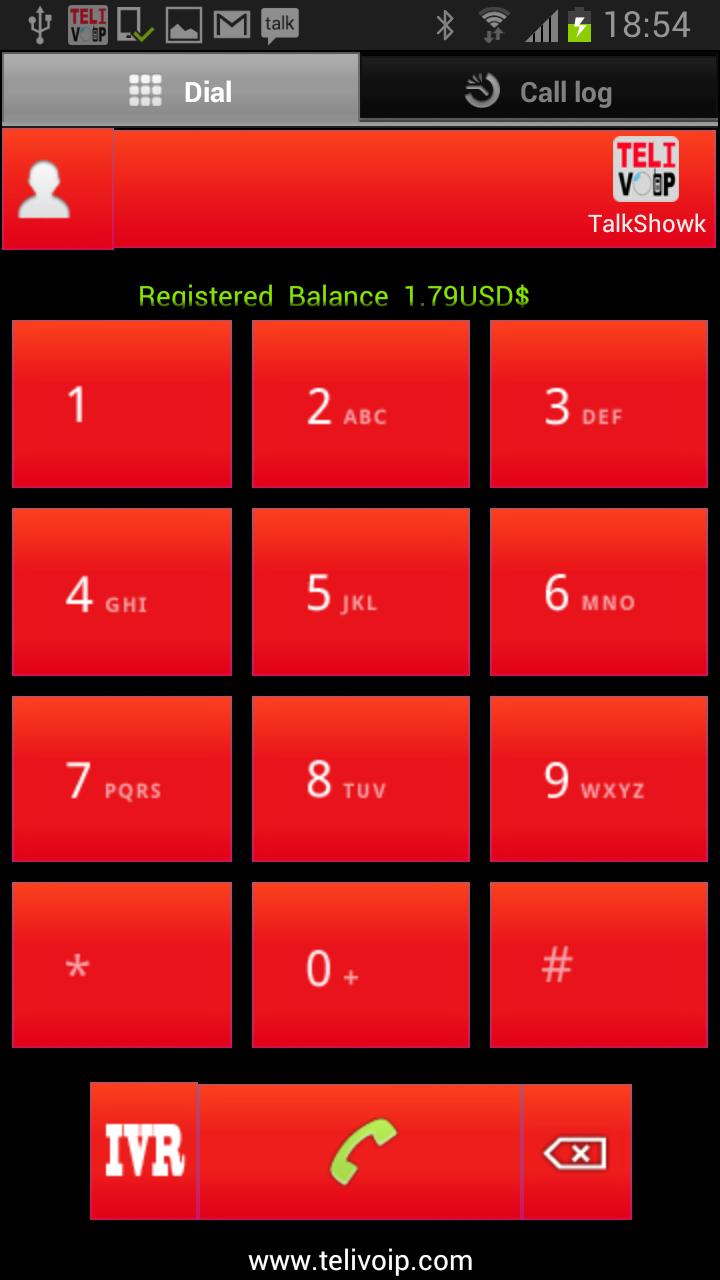Viewport: 720px width, 1280px height.
Task: Tap the Gmail notification icon
Action: 231,25
